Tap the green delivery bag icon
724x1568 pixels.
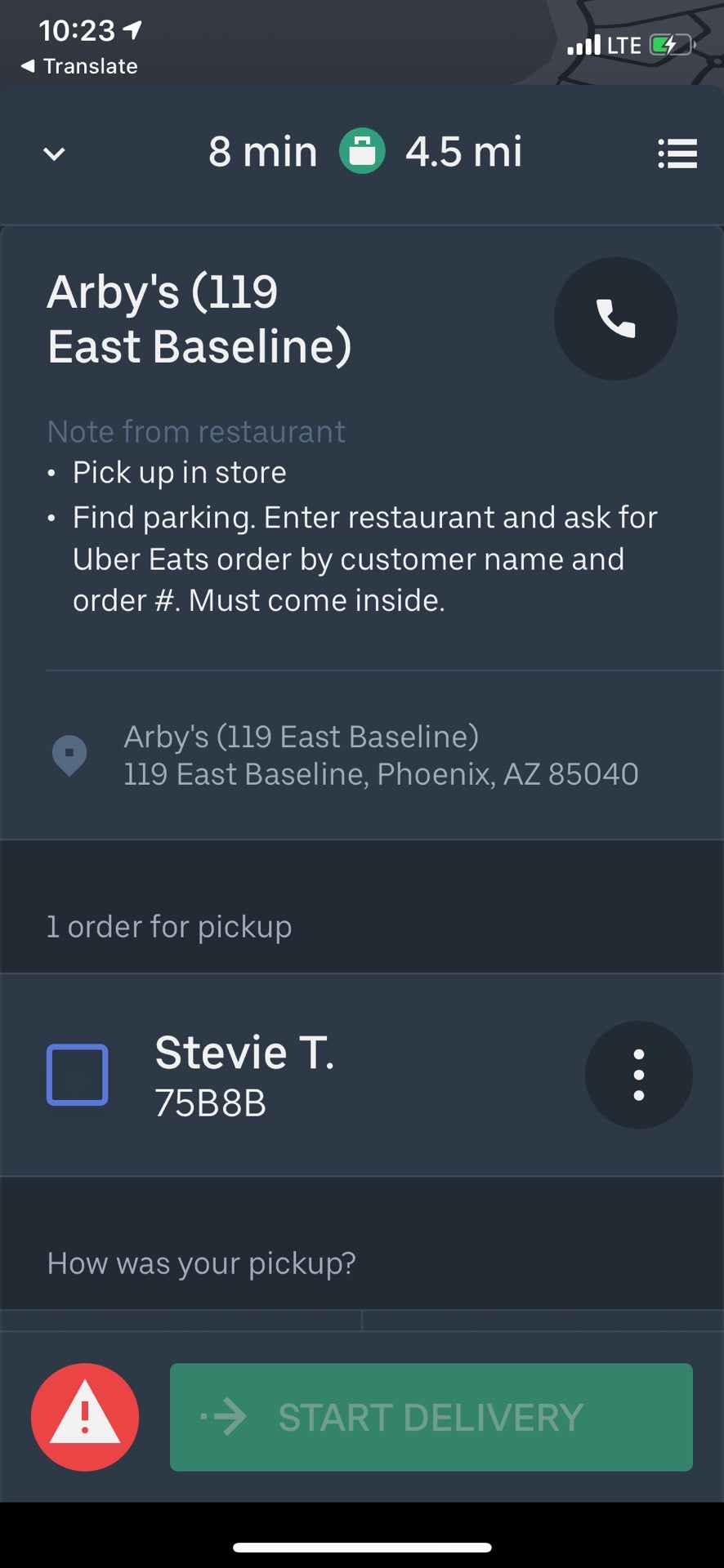[362, 152]
